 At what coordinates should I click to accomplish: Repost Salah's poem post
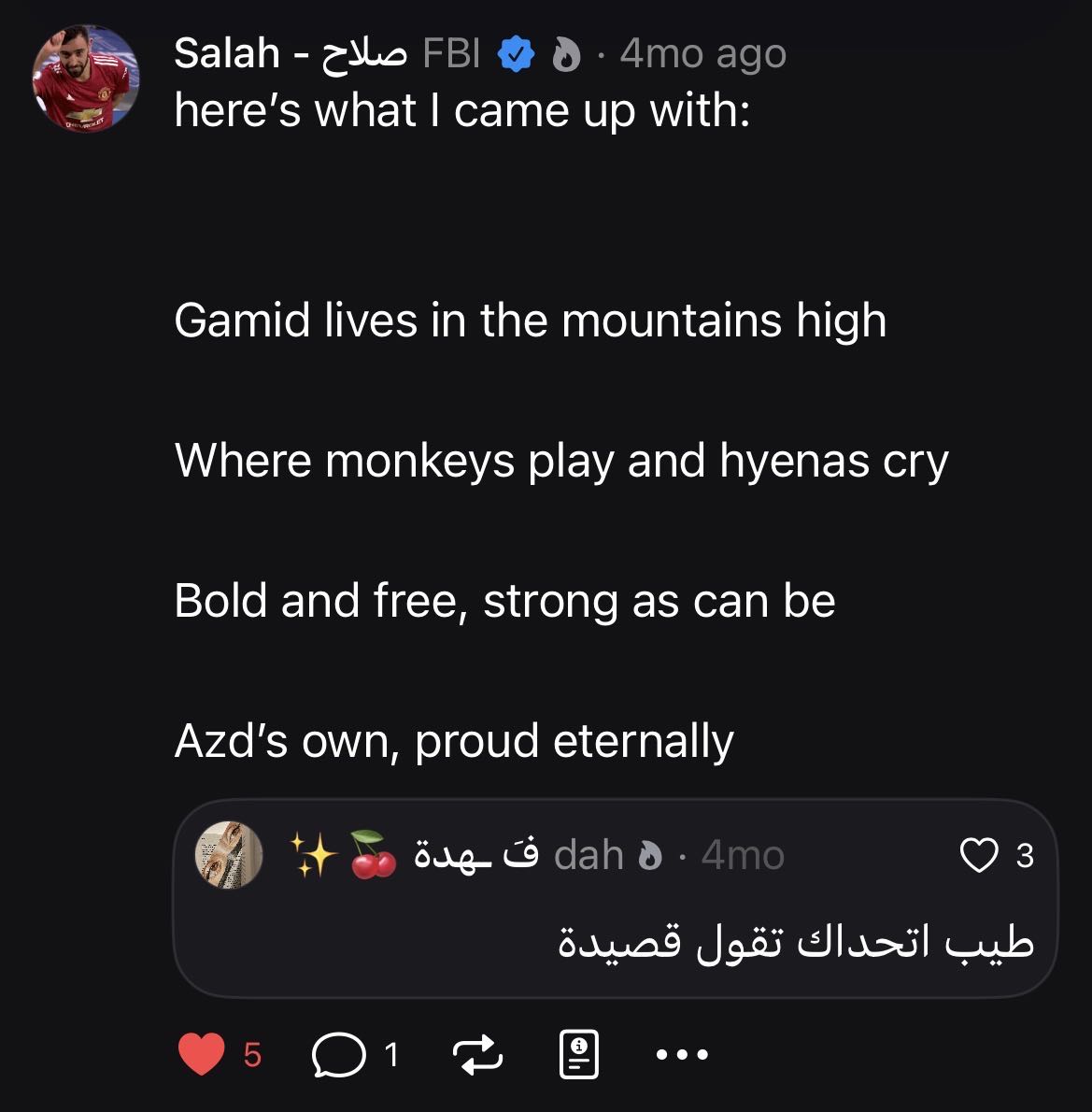pos(477,1055)
